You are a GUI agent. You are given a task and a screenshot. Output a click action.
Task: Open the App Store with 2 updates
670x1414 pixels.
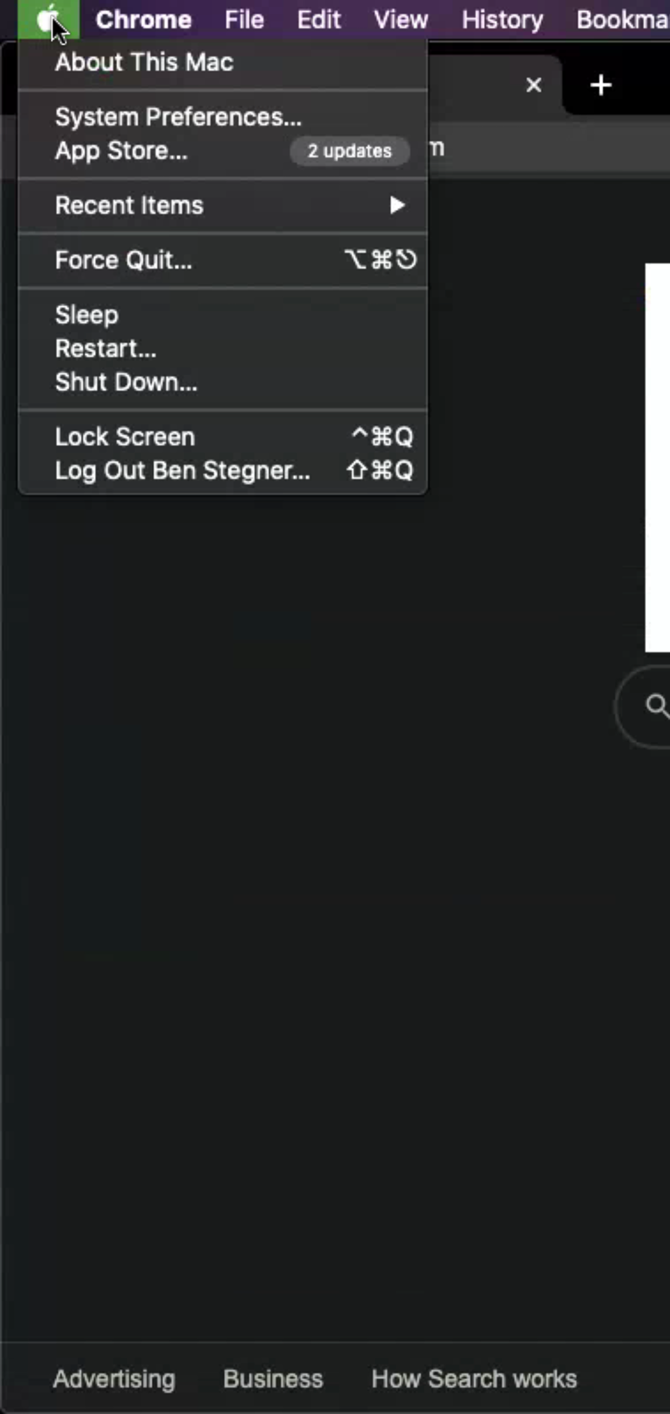121,151
